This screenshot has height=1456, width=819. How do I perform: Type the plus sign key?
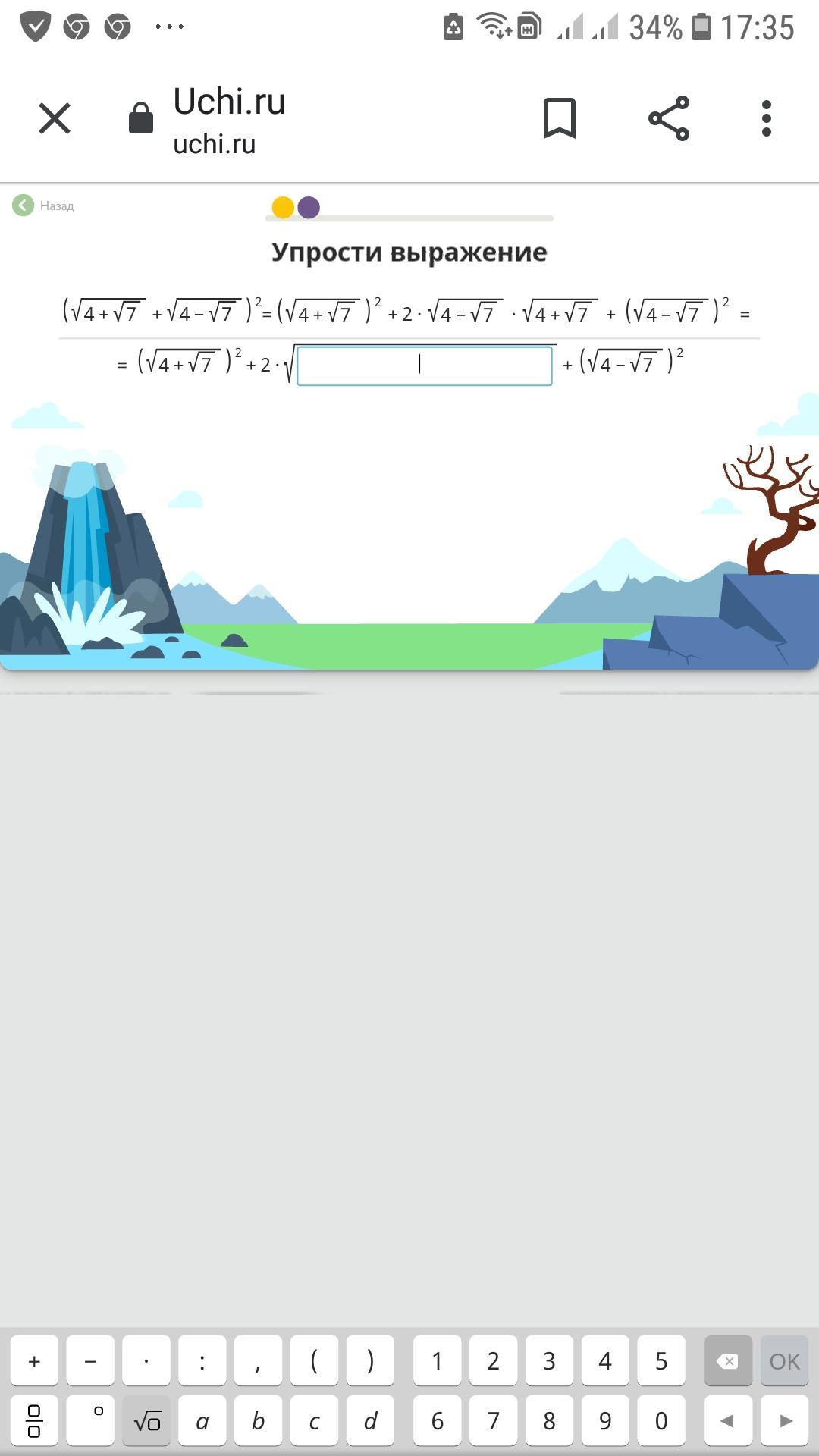click(x=34, y=1361)
